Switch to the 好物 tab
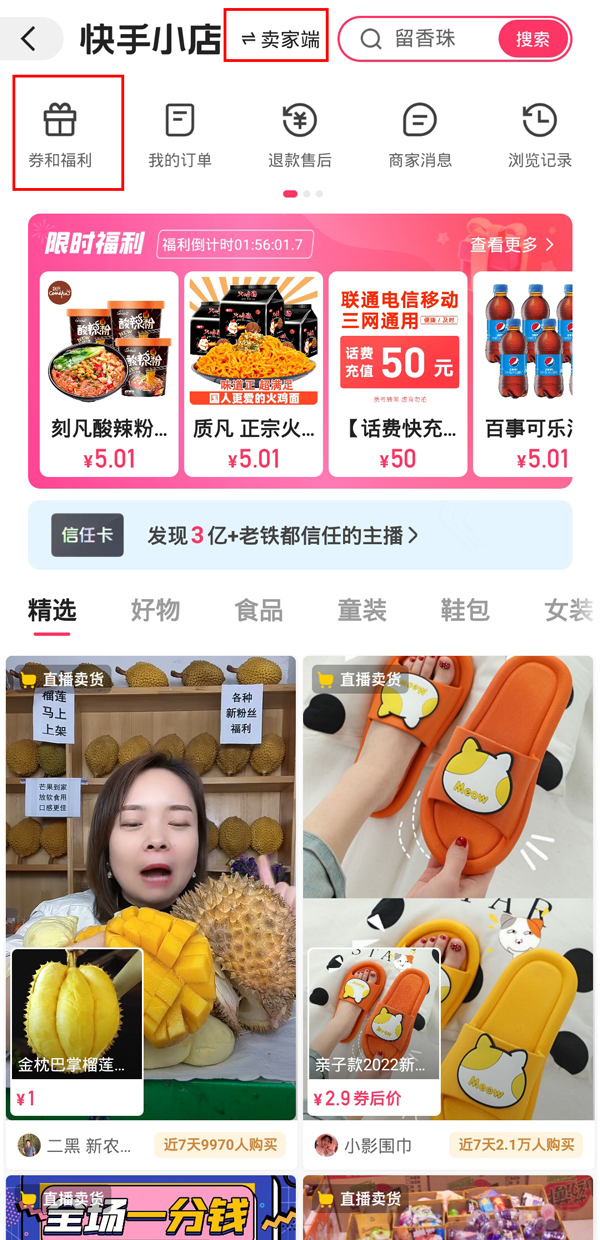The image size is (600, 1240). [x=155, y=610]
